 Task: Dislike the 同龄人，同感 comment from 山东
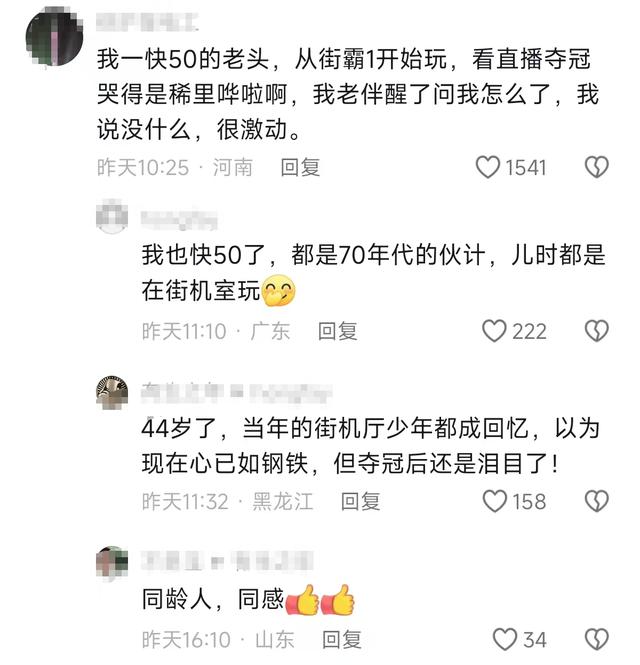[596, 638]
